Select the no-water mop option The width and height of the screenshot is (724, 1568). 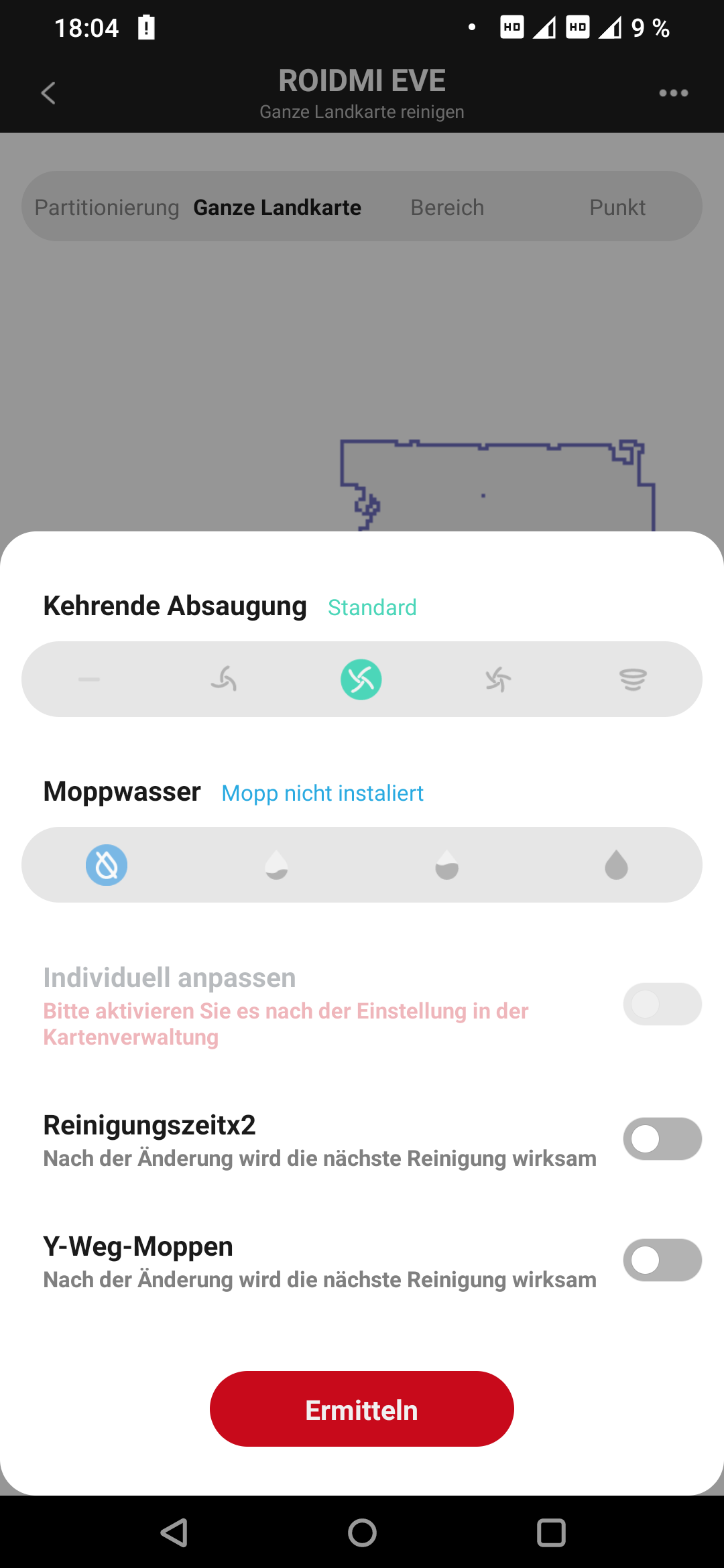107,865
